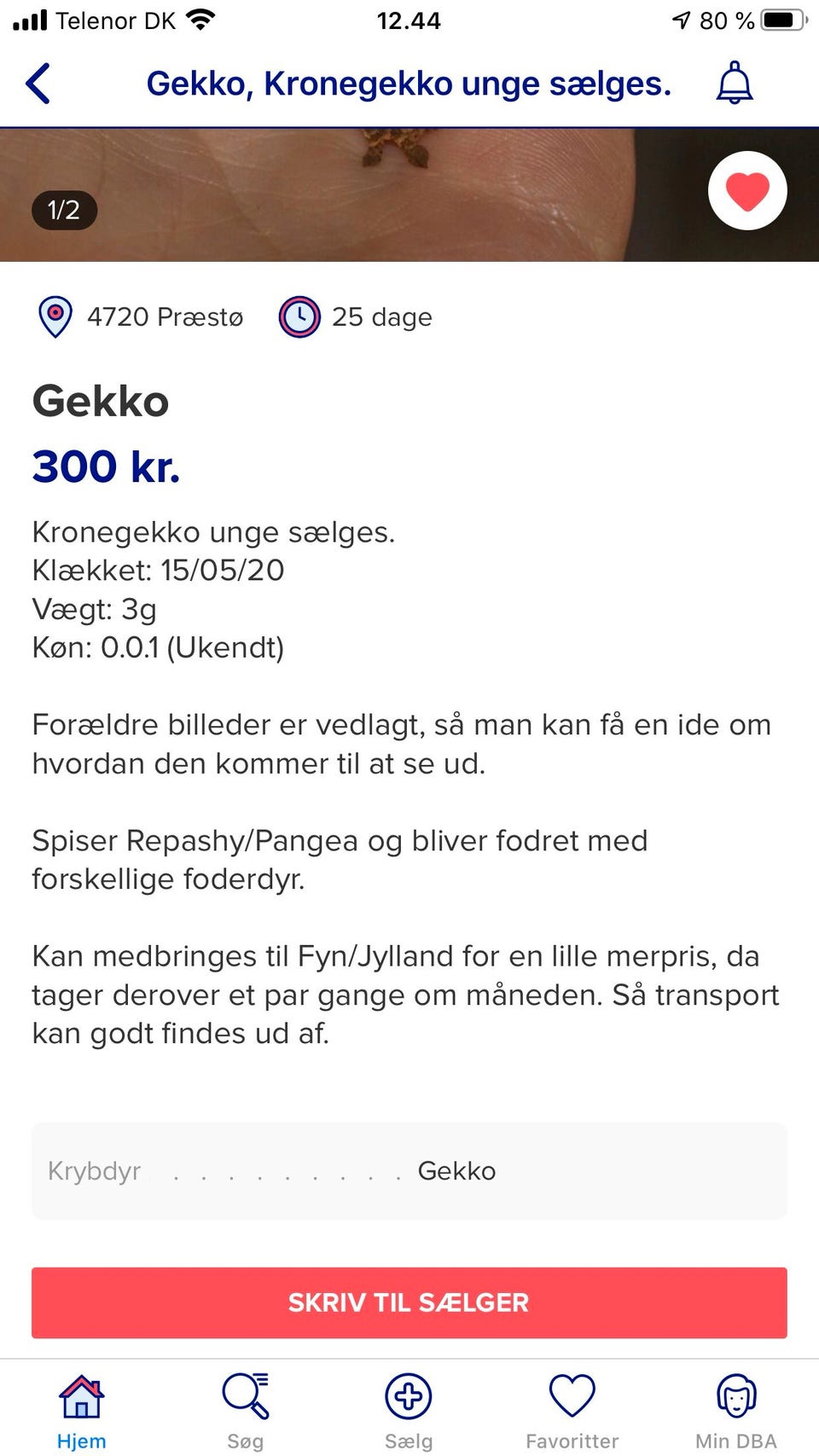Tap SKRIV TIL SÆLGER to message the seller

(409, 1302)
